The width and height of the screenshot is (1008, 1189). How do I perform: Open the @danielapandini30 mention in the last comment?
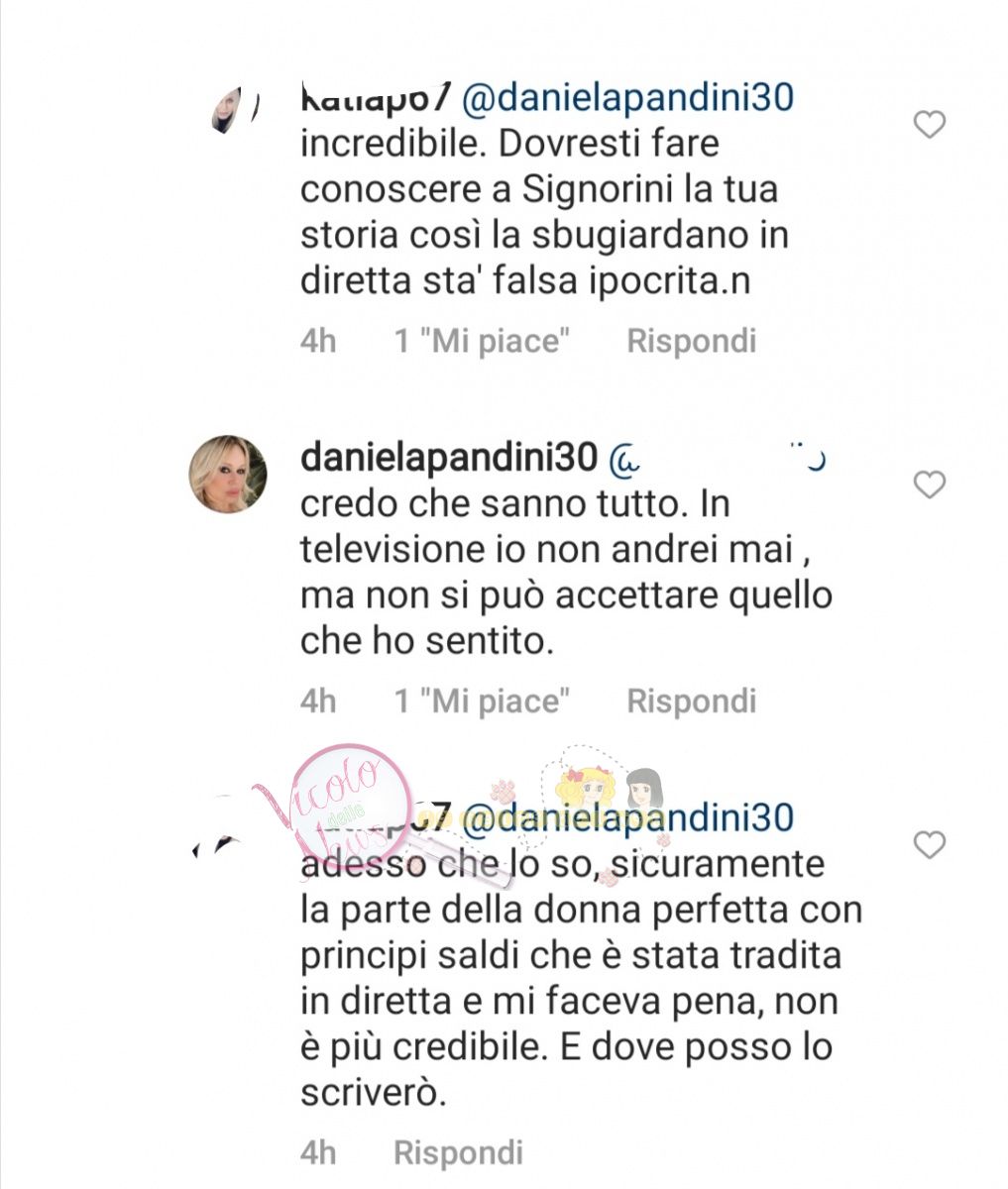629,817
